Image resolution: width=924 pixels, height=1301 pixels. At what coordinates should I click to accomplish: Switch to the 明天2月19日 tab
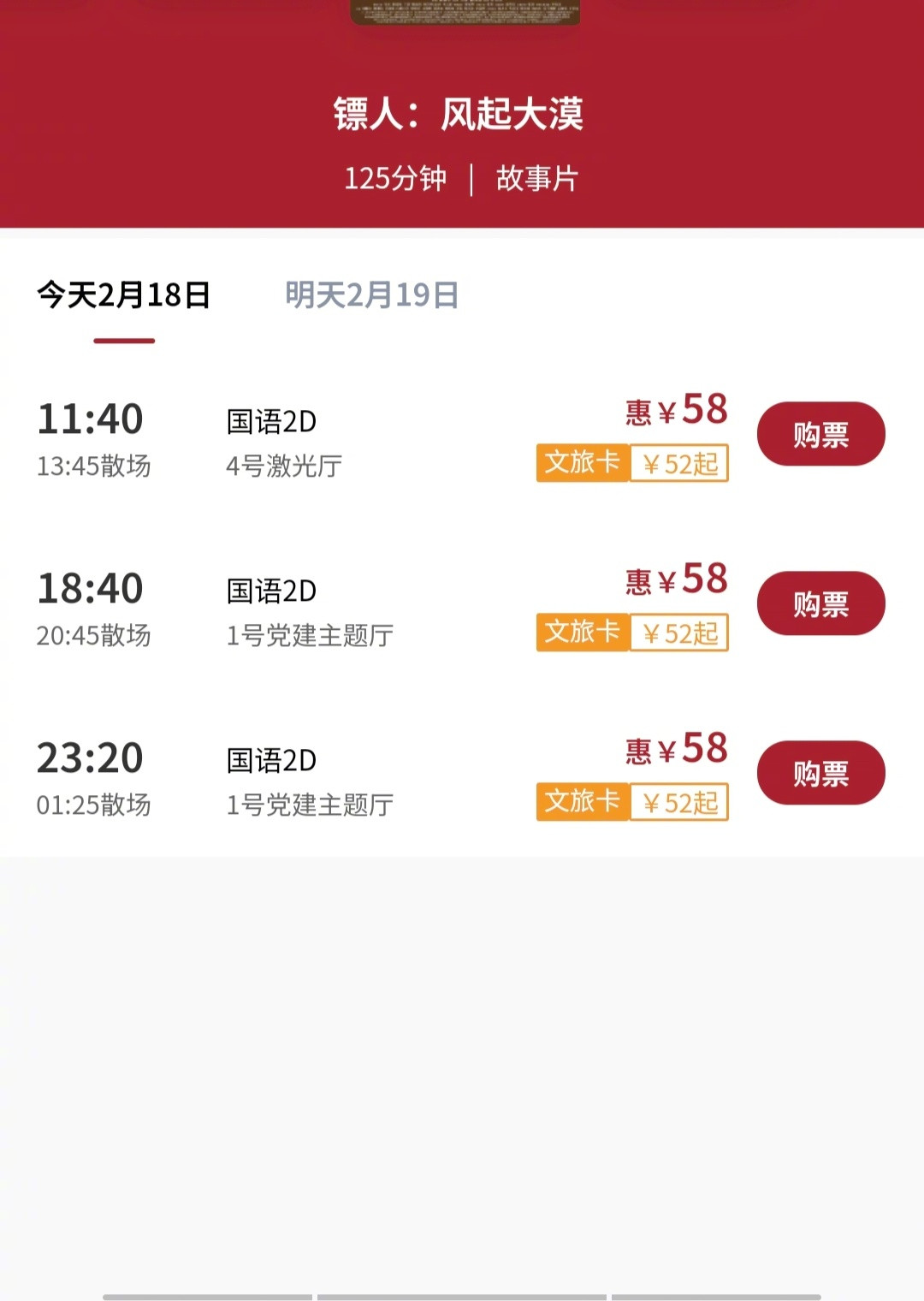tap(371, 296)
